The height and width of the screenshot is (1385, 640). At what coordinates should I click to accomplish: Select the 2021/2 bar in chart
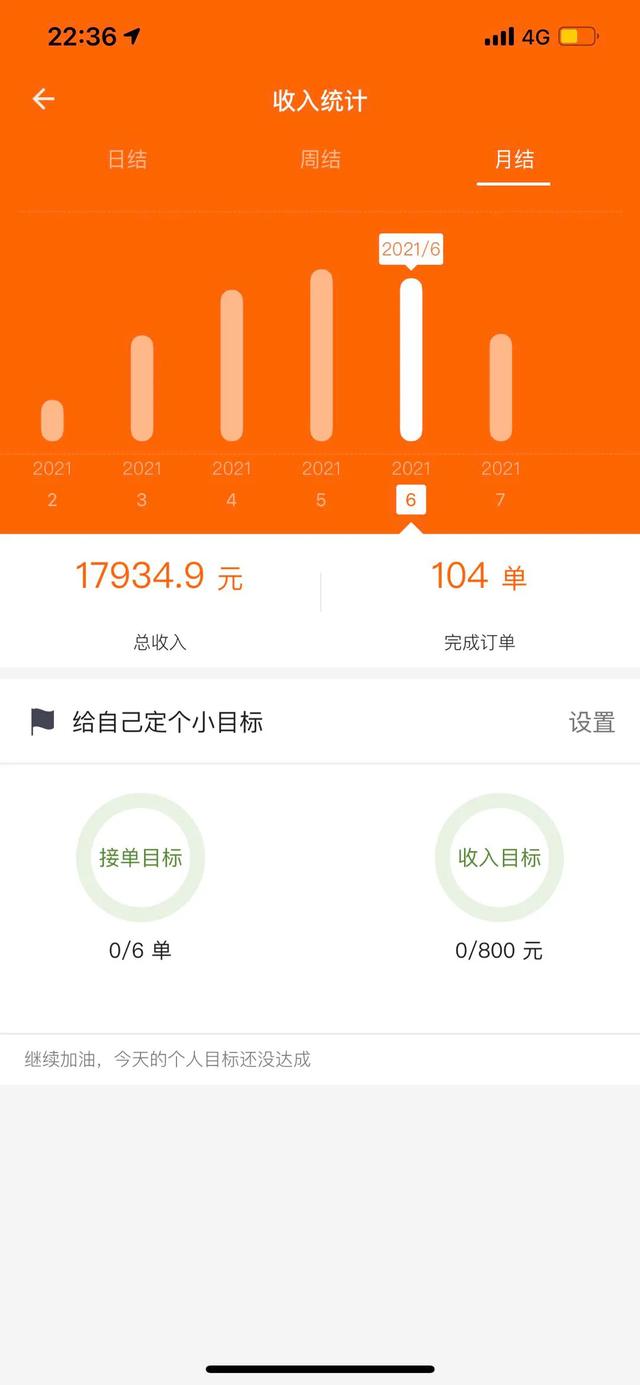52,420
